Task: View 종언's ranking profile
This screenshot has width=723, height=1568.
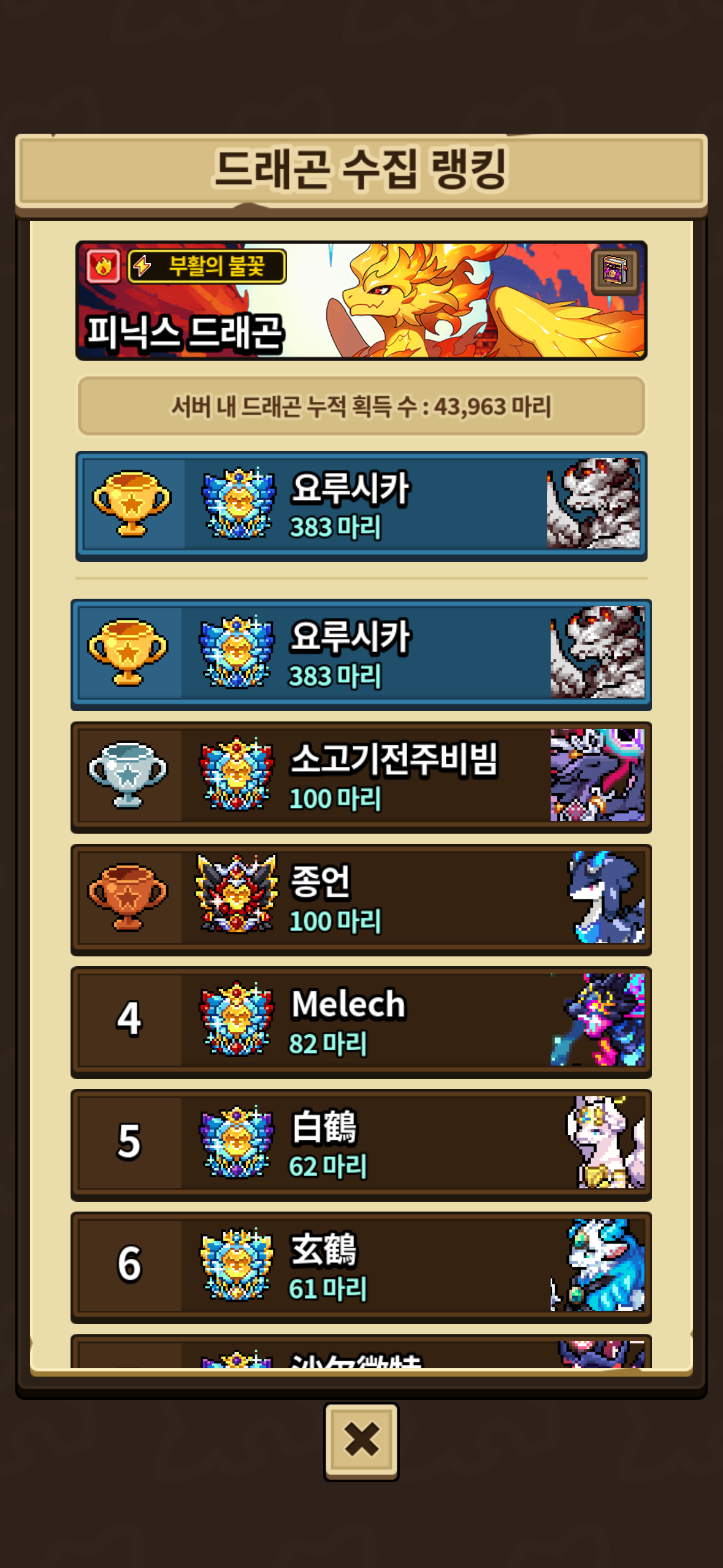Action: [361, 899]
